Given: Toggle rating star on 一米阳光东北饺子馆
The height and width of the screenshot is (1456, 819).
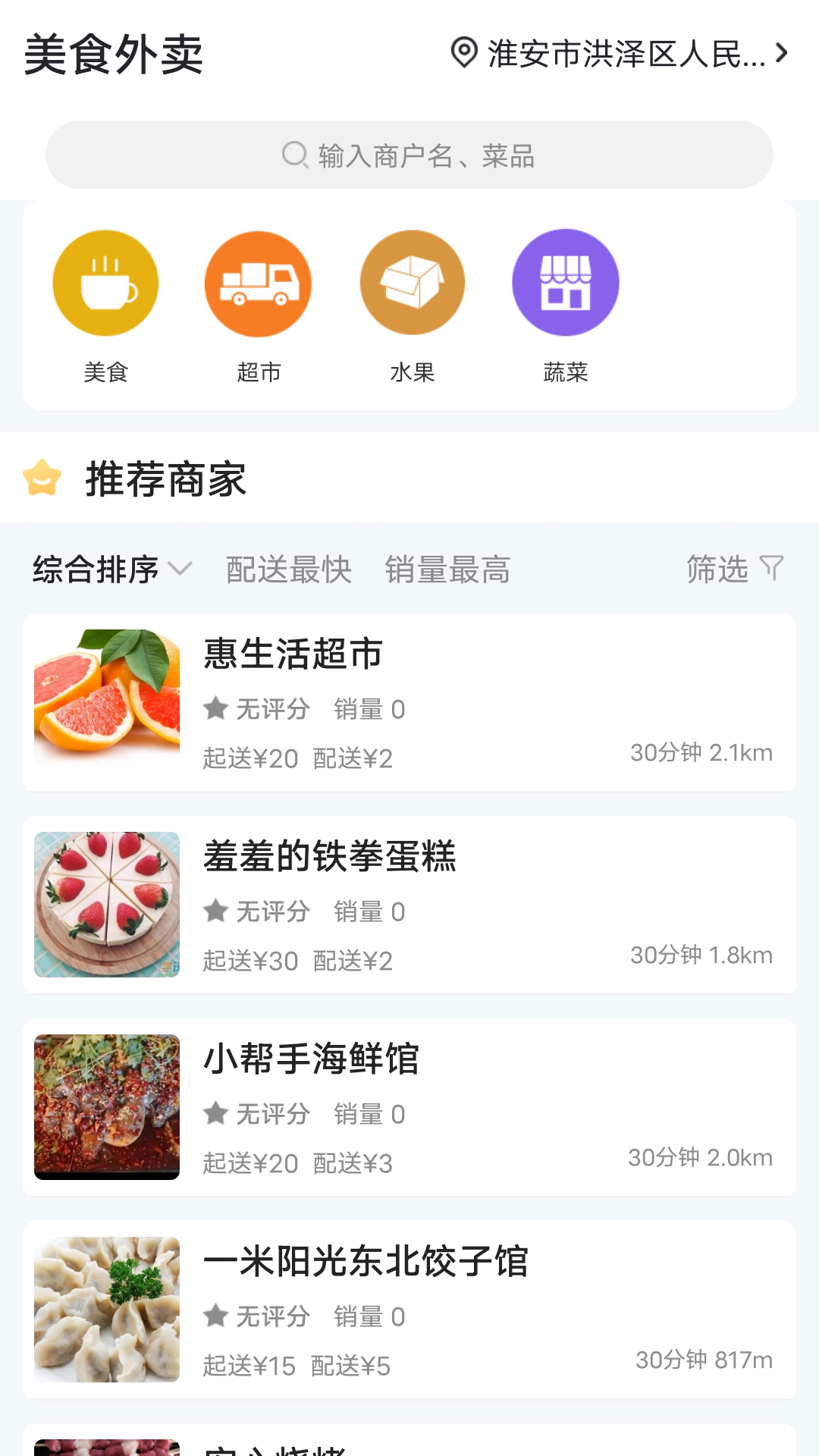Looking at the screenshot, I should [x=216, y=1317].
